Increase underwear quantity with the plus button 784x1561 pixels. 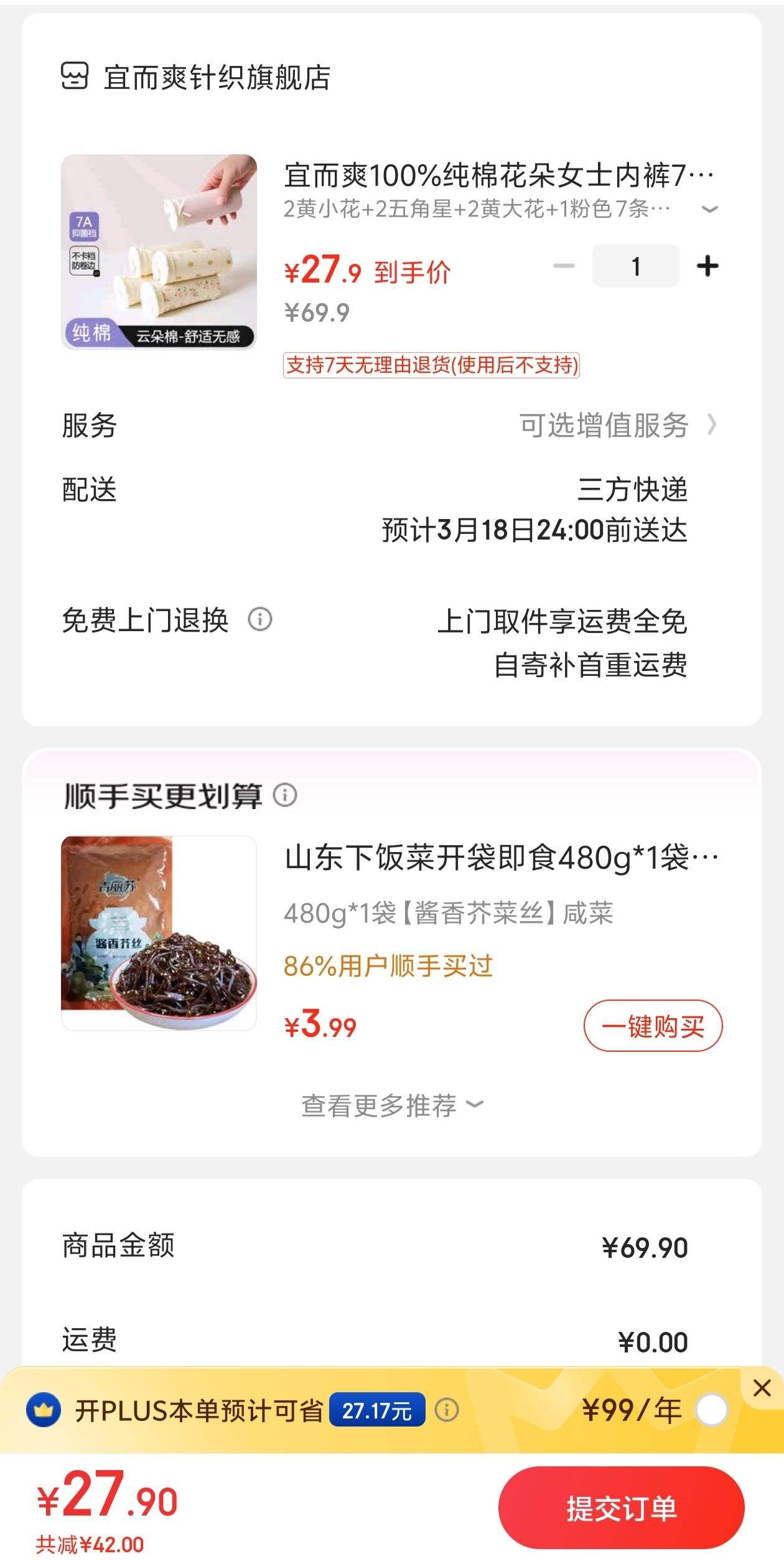coord(707,266)
